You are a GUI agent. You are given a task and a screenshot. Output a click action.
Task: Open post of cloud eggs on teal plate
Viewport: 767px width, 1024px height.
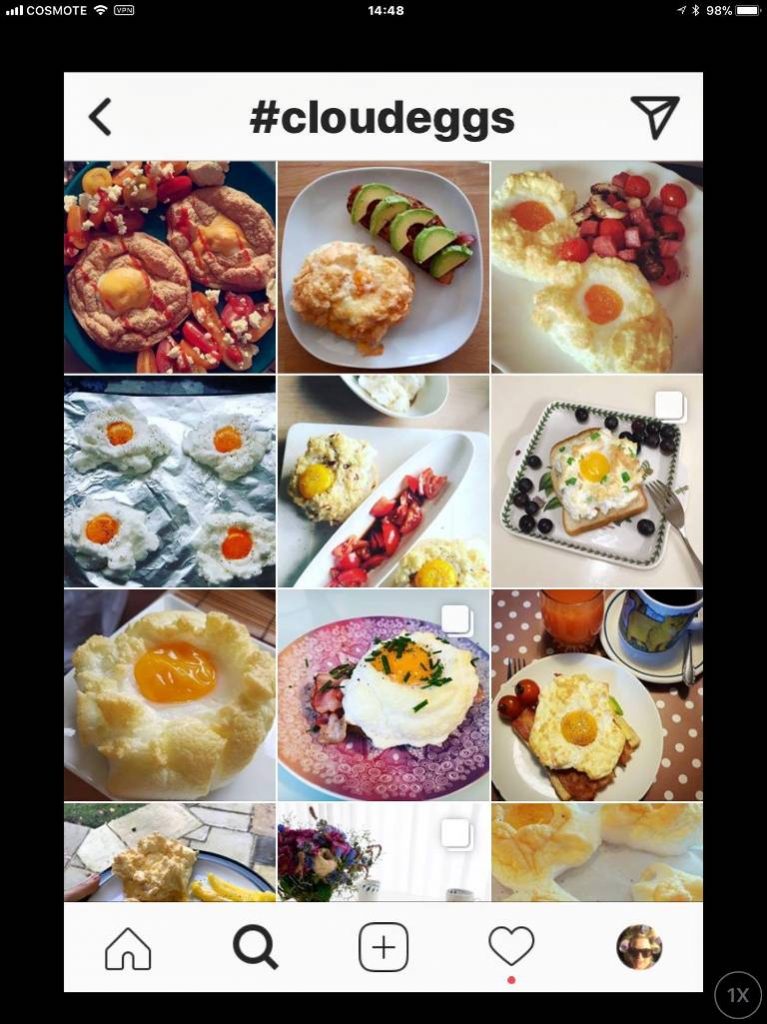(169, 267)
